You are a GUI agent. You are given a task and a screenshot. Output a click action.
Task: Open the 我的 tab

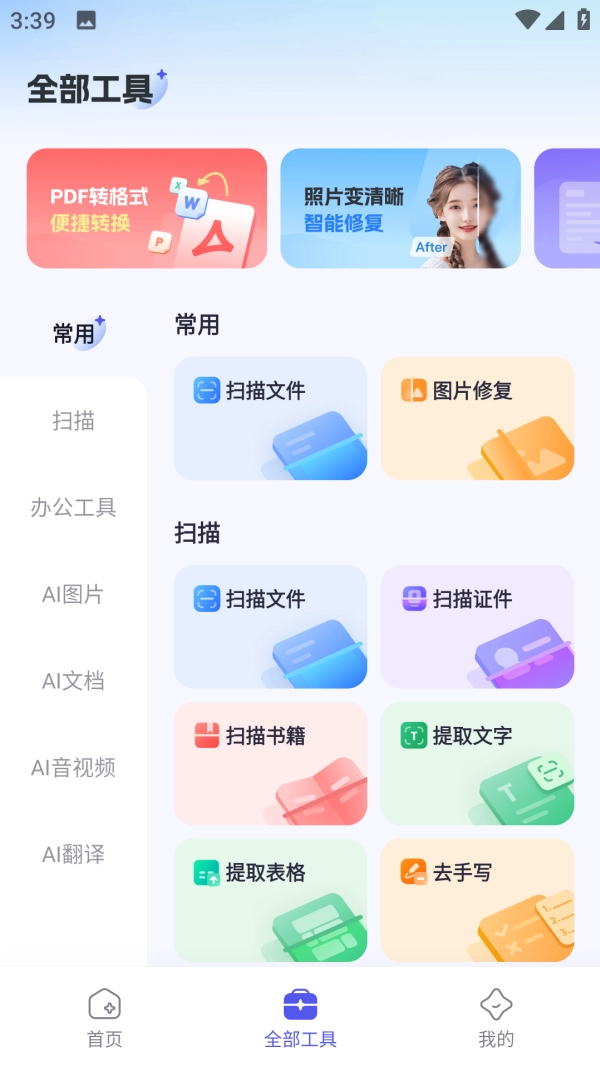[x=496, y=1018]
